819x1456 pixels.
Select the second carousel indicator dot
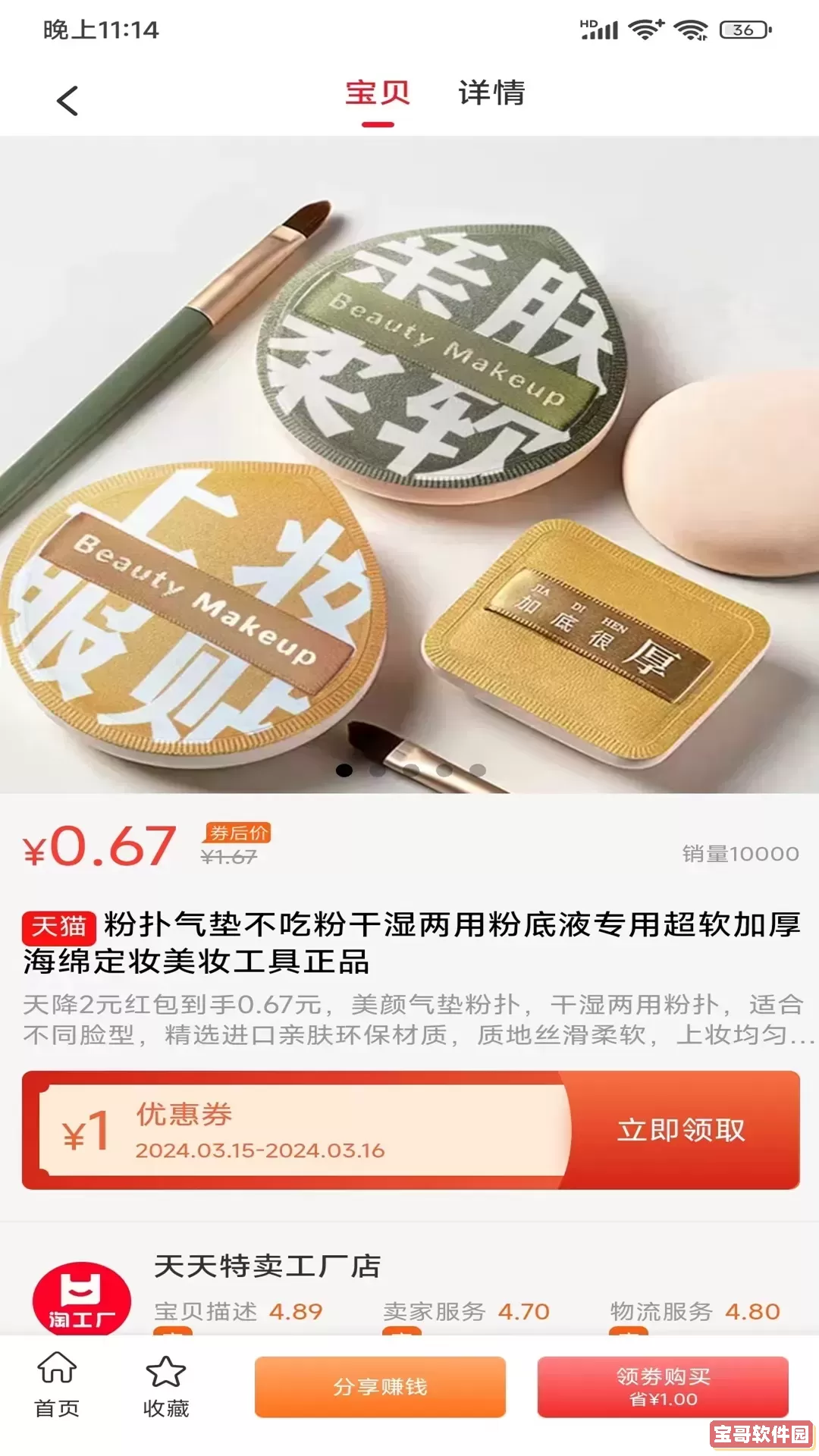point(379,769)
